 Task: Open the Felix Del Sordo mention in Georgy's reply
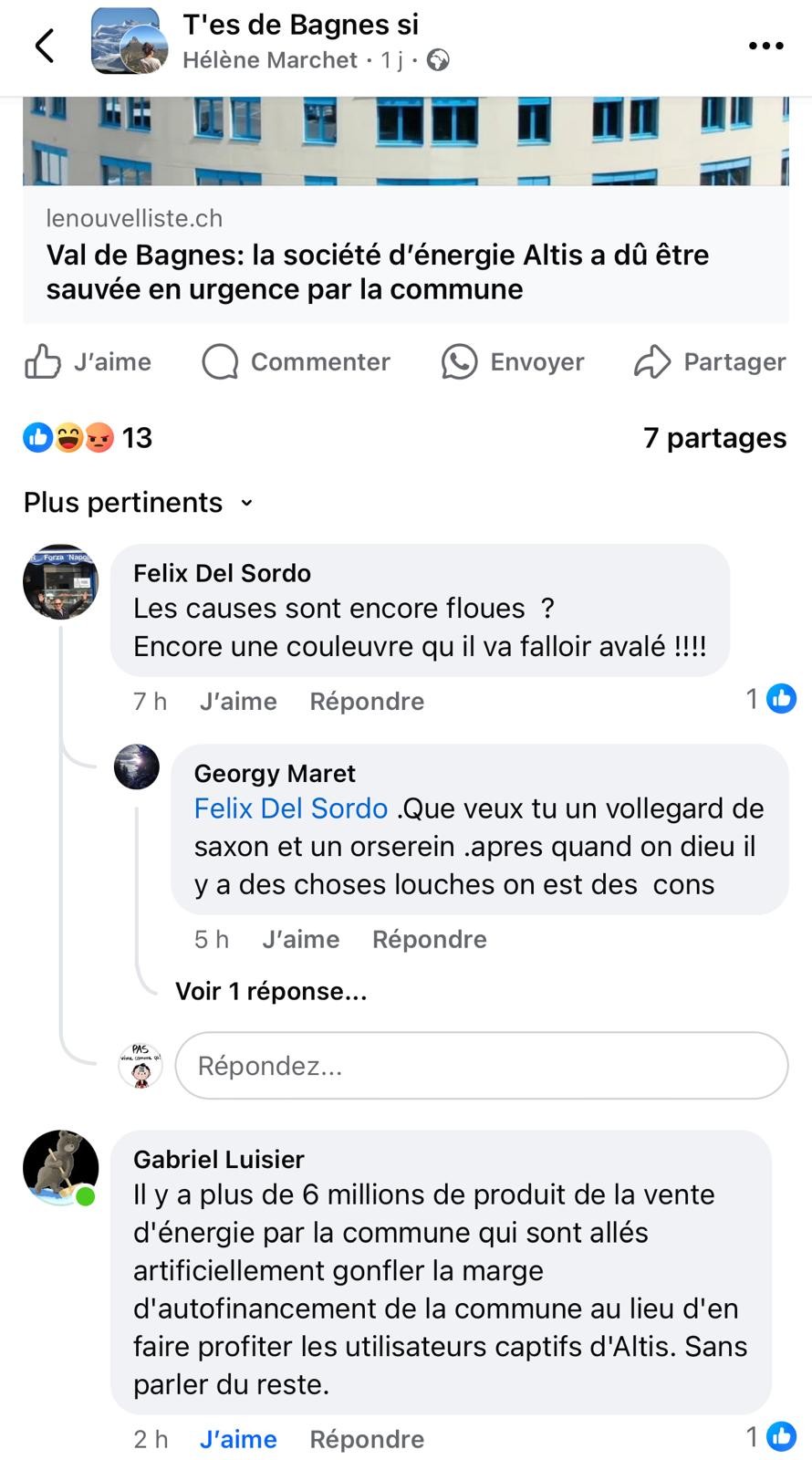[291, 808]
